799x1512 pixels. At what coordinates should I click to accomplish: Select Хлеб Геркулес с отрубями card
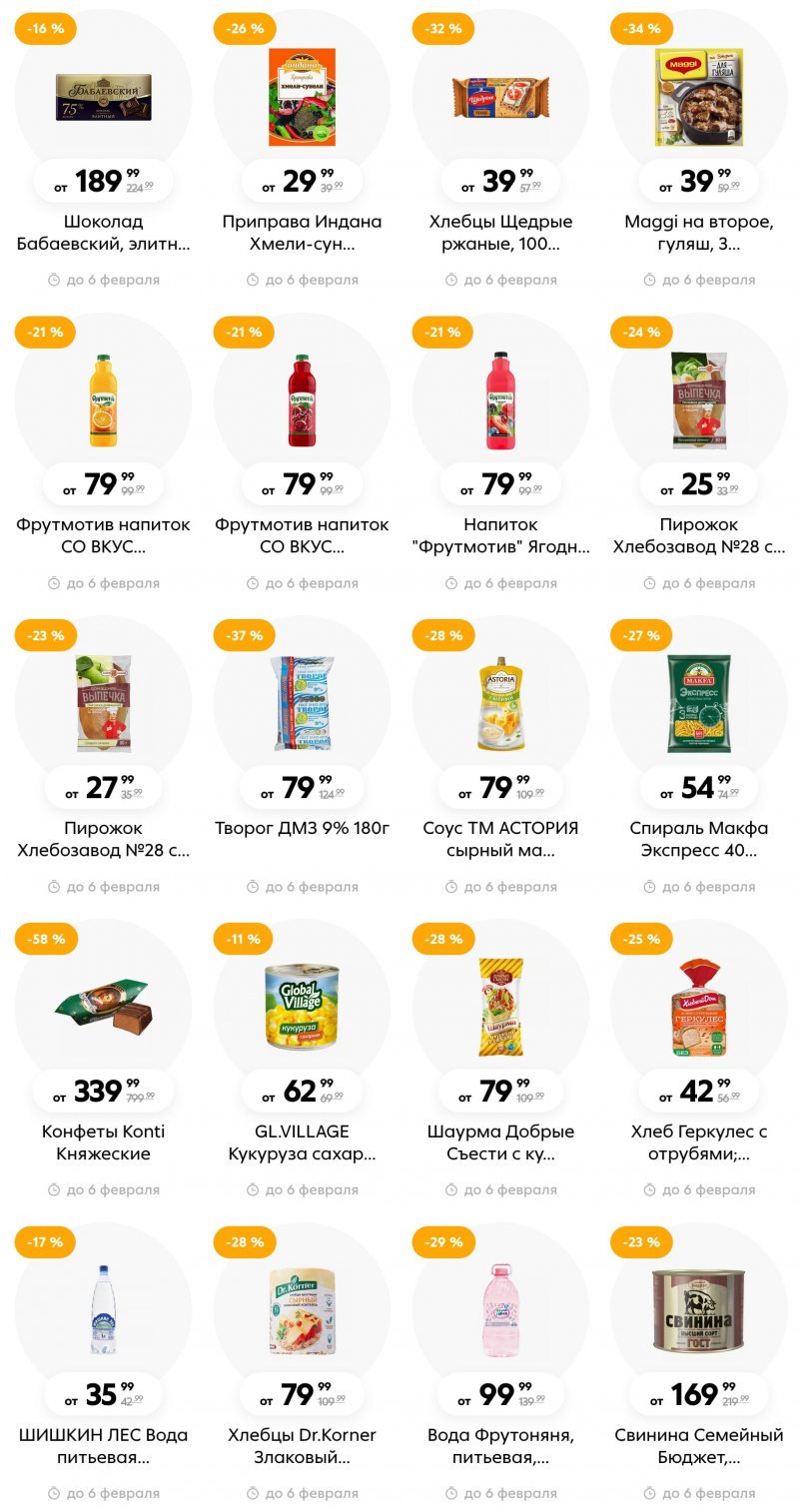[x=698, y=1007]
